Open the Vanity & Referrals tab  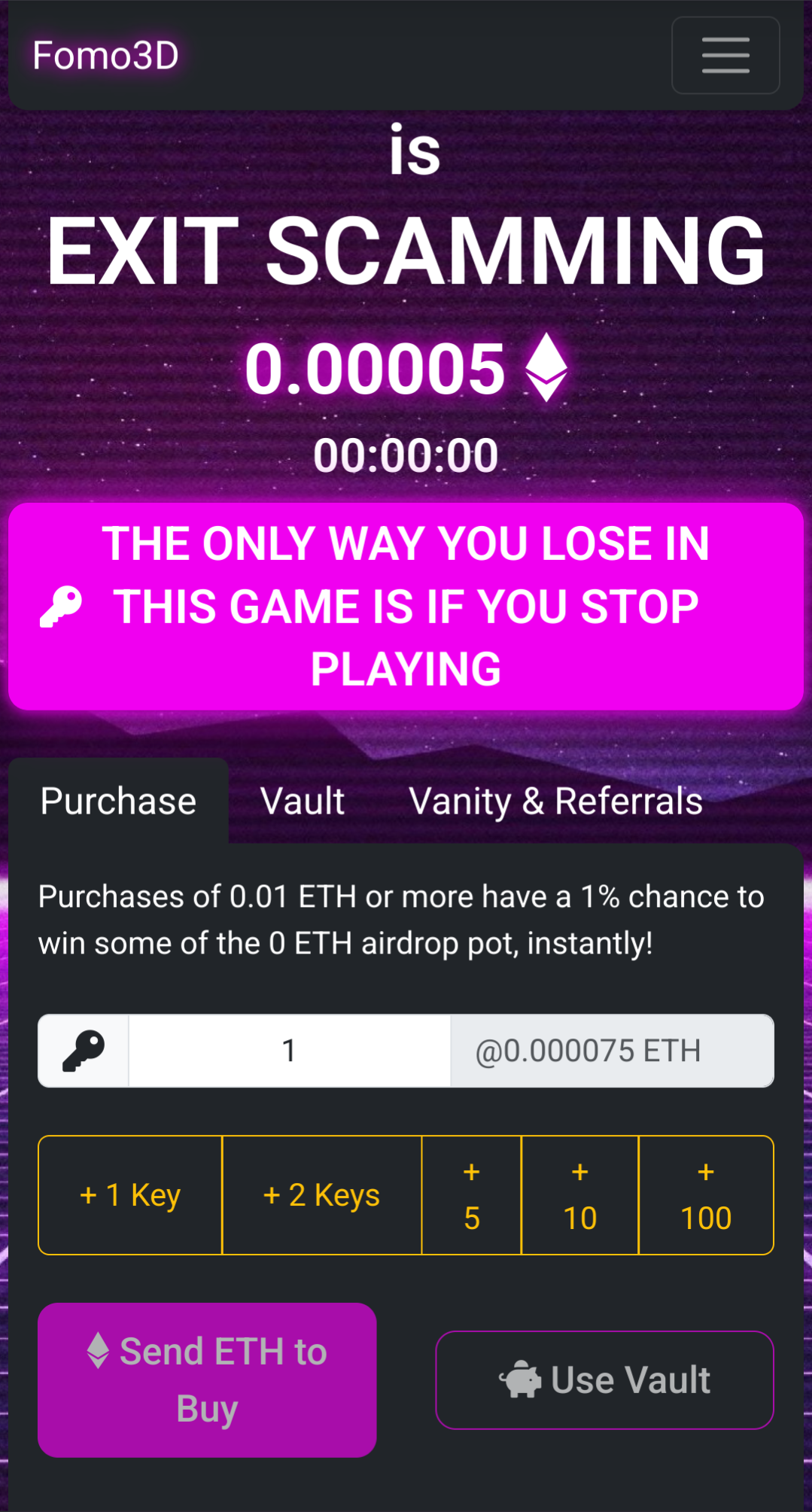point(555,801)
